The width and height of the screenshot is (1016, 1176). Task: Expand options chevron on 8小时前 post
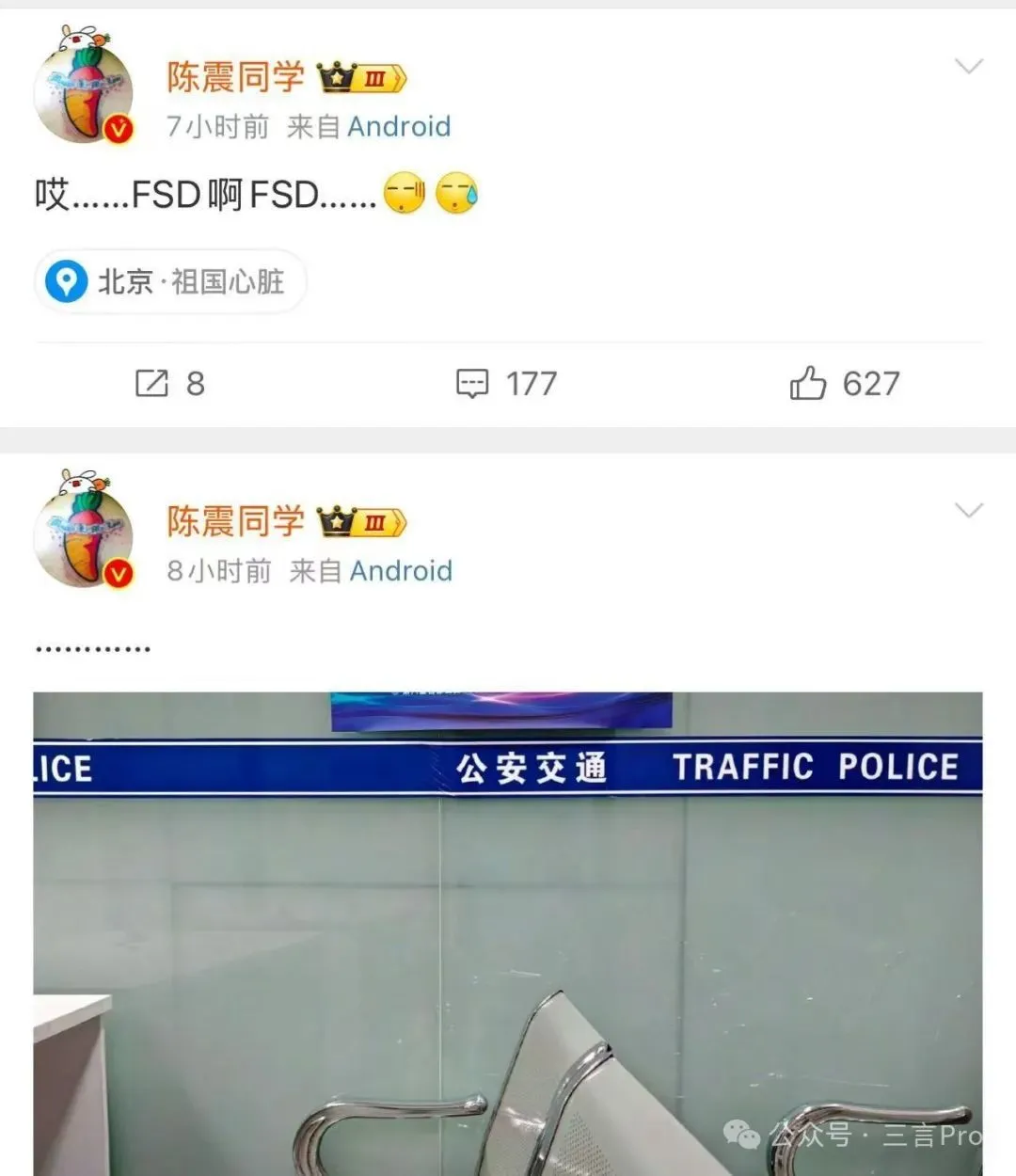(x=968, y=510)
